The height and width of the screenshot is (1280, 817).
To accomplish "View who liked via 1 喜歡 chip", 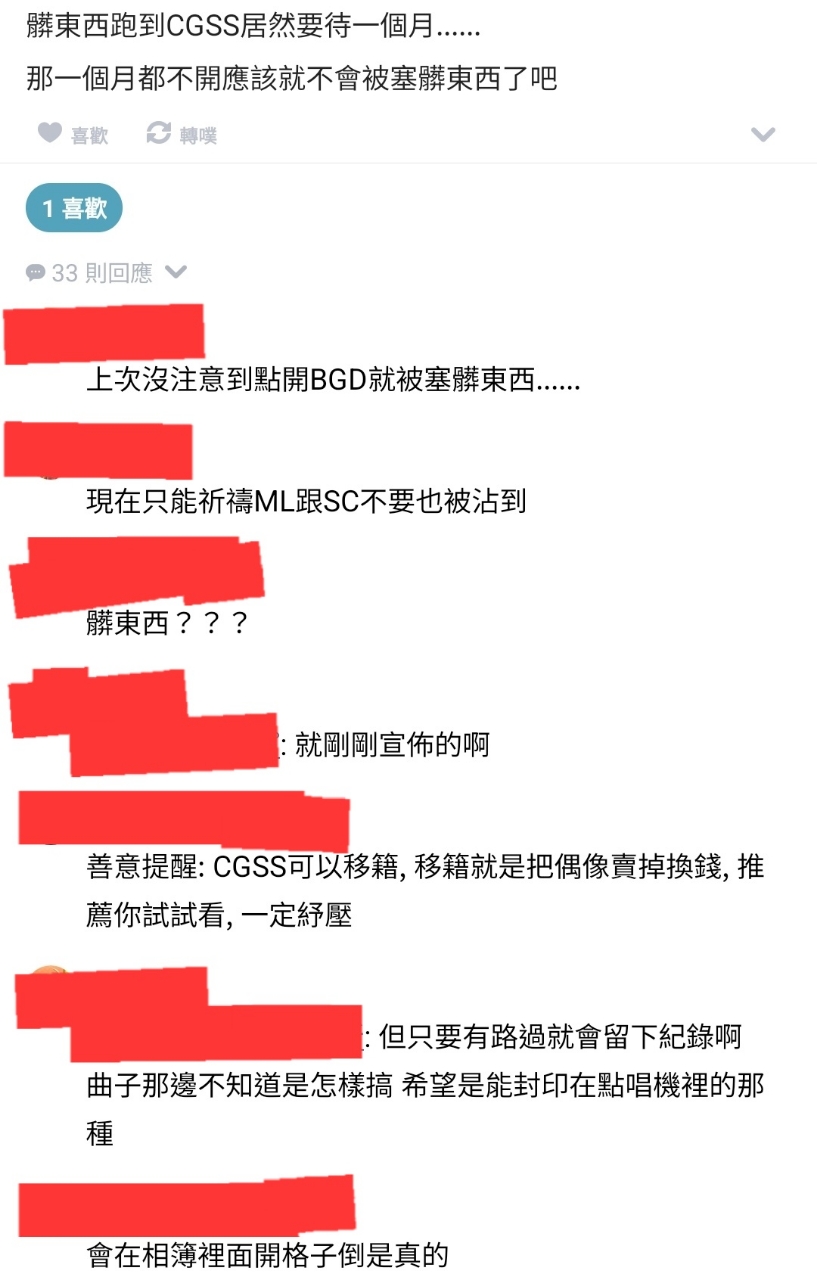I will tap(74, 208).
